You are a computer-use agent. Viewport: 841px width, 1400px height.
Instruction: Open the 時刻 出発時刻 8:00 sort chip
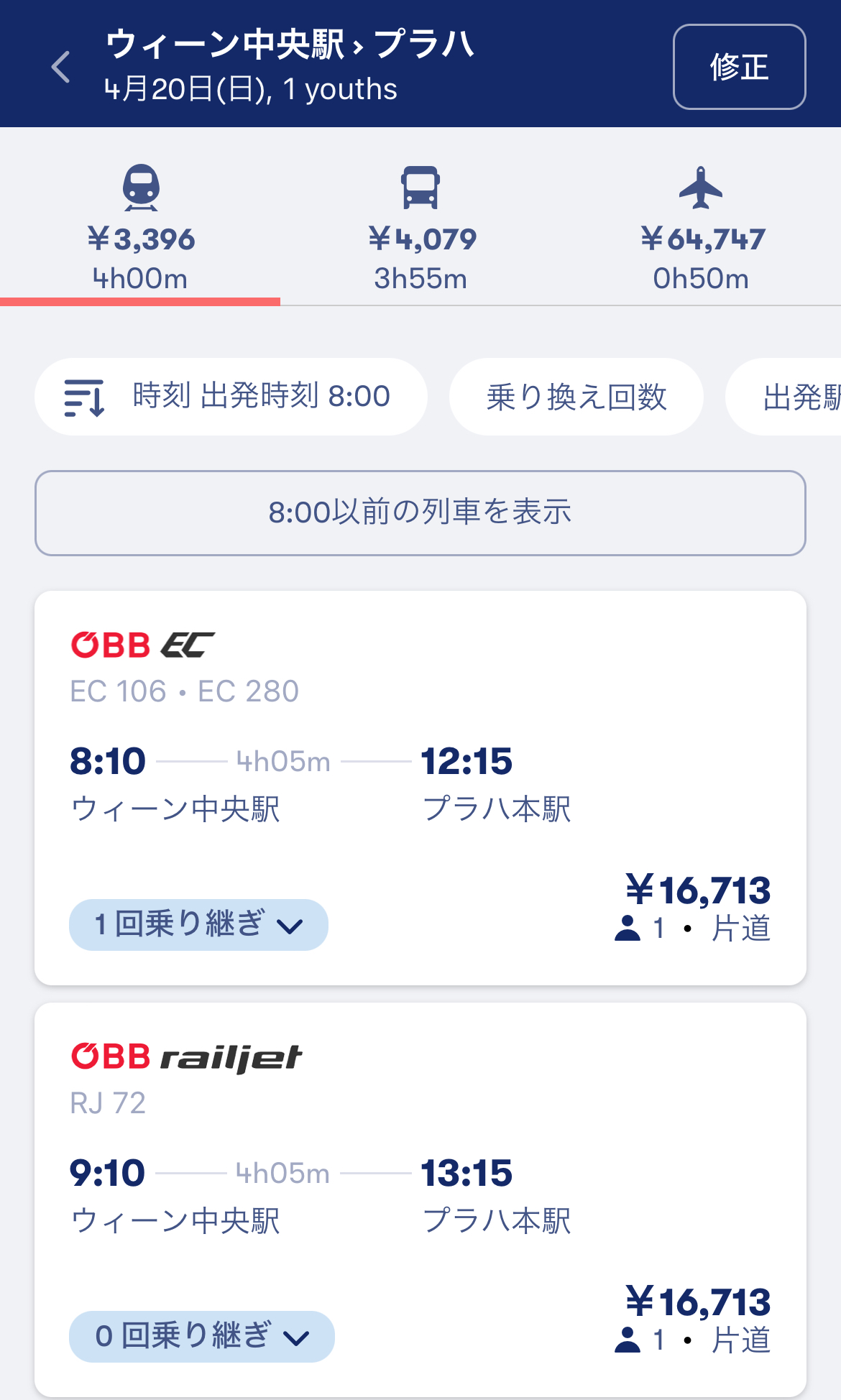(231, 397)
